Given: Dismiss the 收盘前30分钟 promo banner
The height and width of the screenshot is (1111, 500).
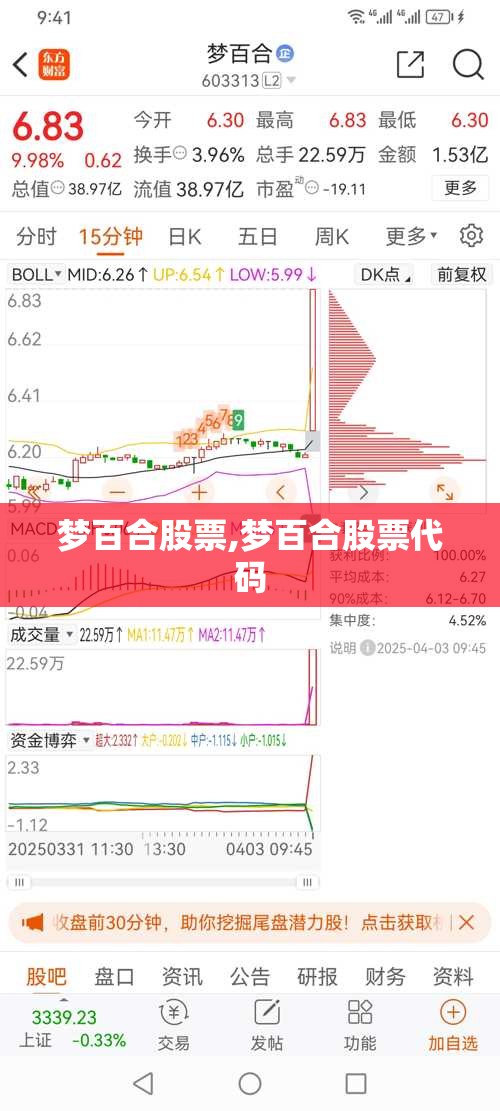Looking at the screenshot, I should point(466,923).
